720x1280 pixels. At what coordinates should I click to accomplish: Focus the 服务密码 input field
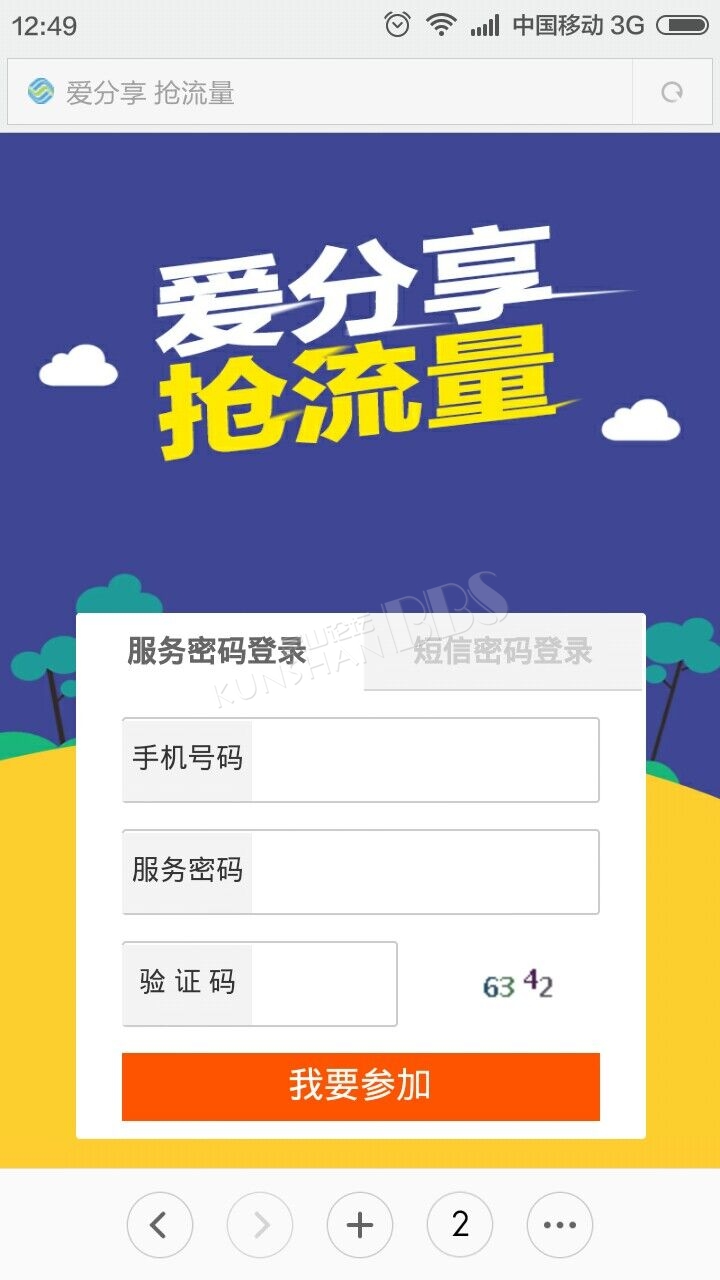point(361,871)
